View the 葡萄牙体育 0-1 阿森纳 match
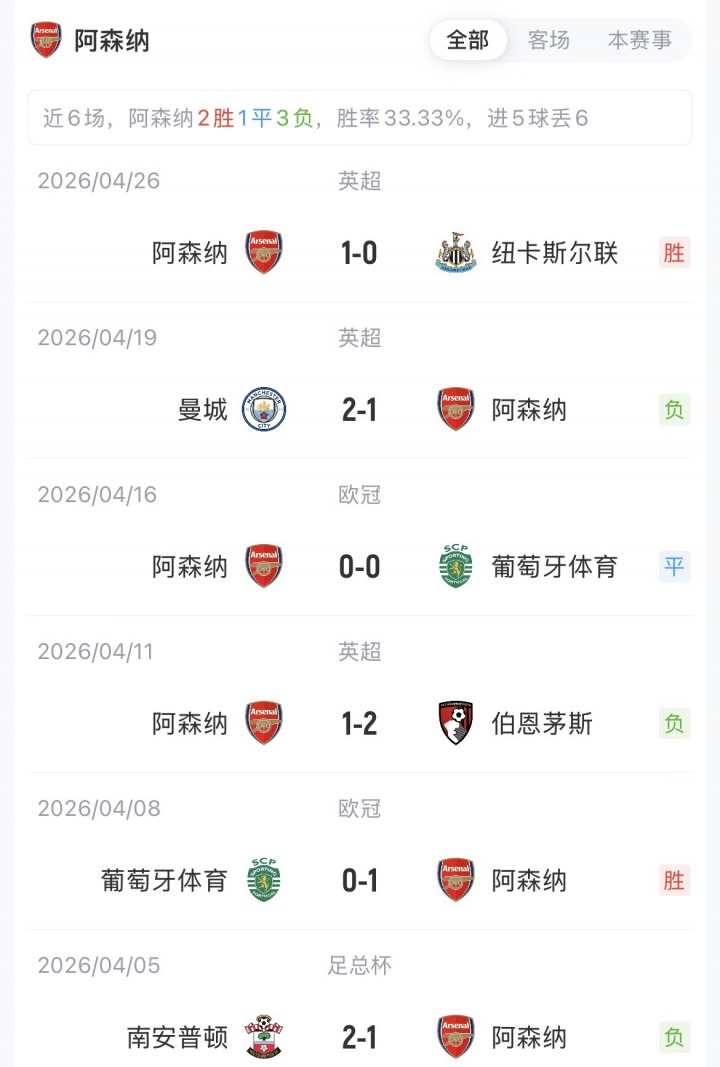720x1067 pixels. click(359, 881)
